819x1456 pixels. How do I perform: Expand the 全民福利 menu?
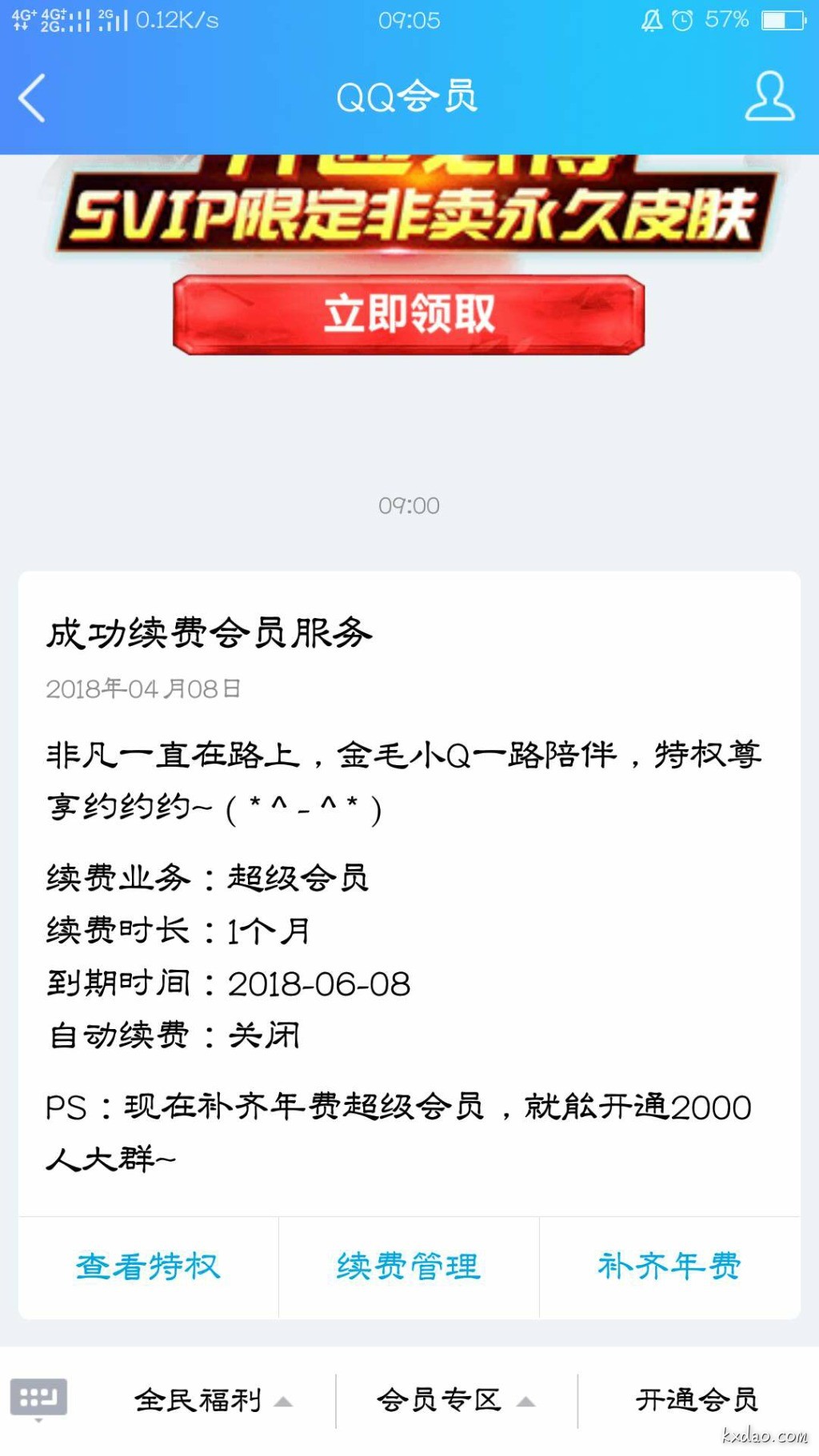tap(213, 1400)
